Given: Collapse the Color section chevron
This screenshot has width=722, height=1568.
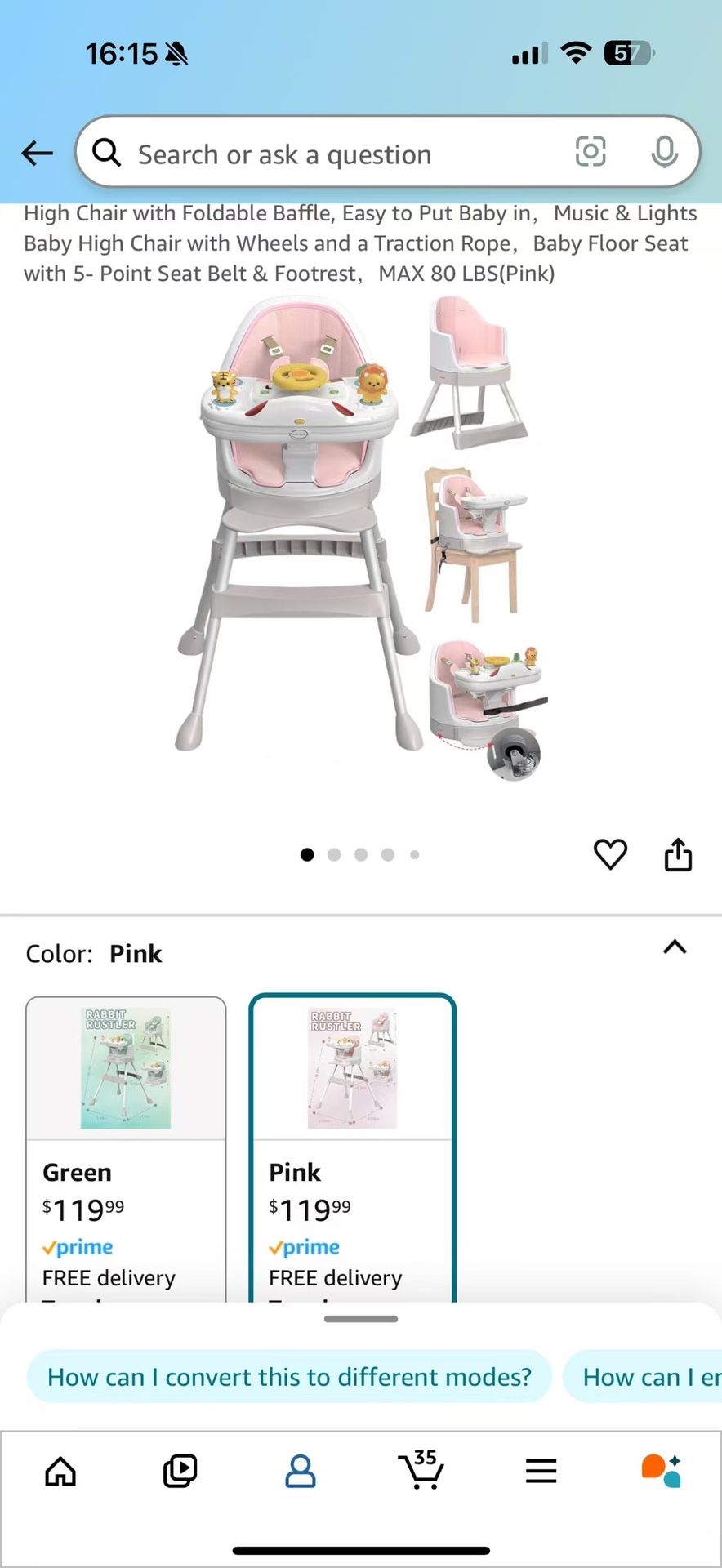Looking at the screenshot, I should (x=675, y=947).
